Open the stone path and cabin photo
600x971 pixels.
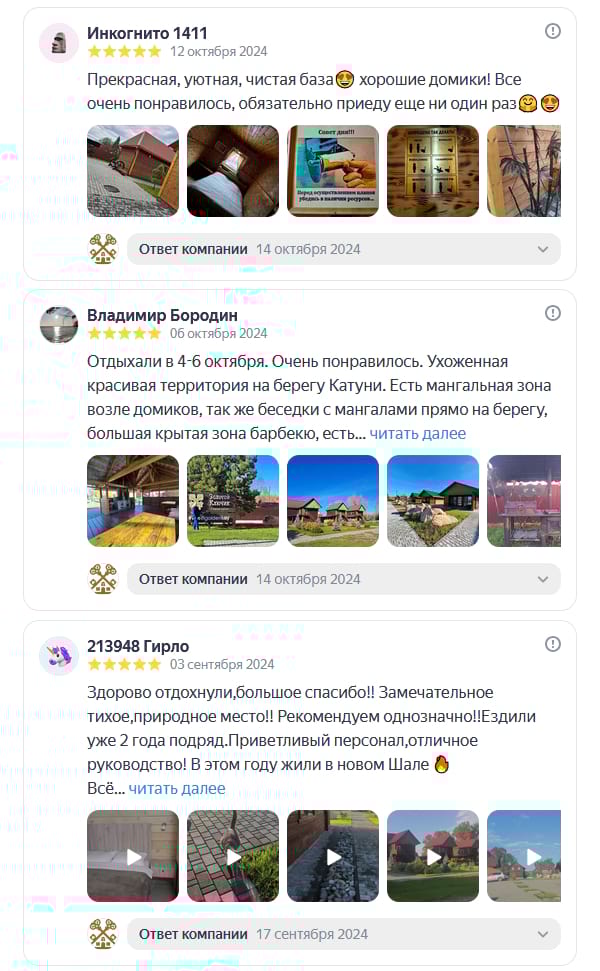click(433, 501)
